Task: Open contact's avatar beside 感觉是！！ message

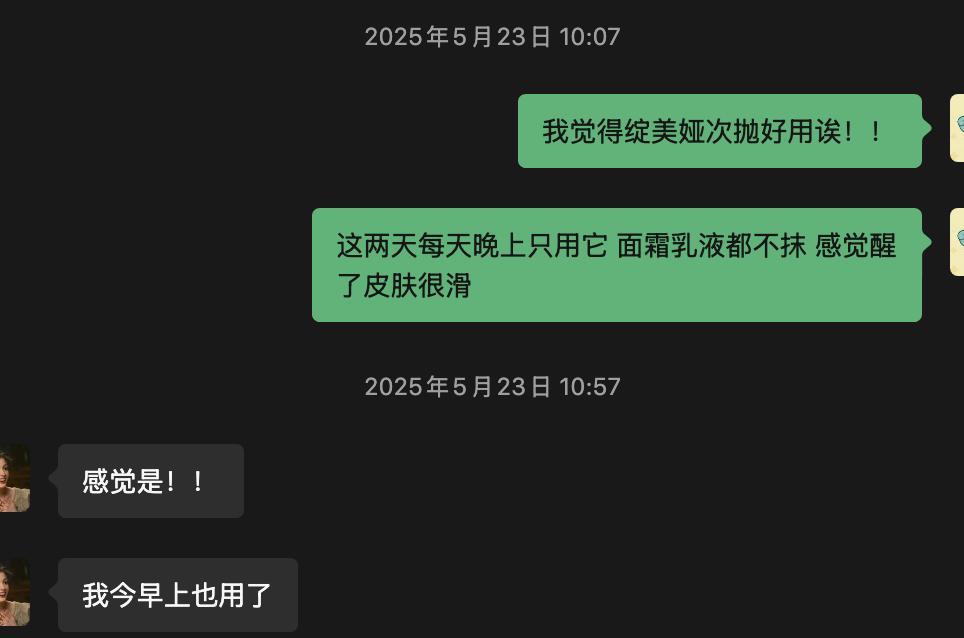Action: (x=14, y=479)
